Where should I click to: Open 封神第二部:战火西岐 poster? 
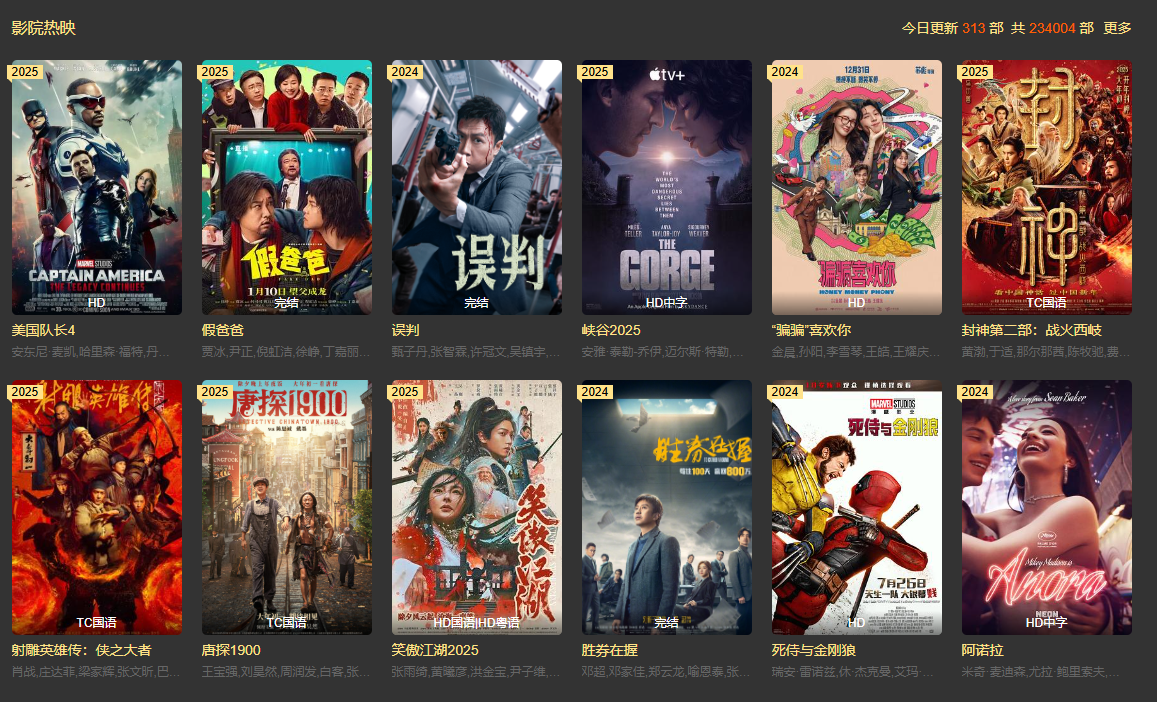coord(1047,187)
